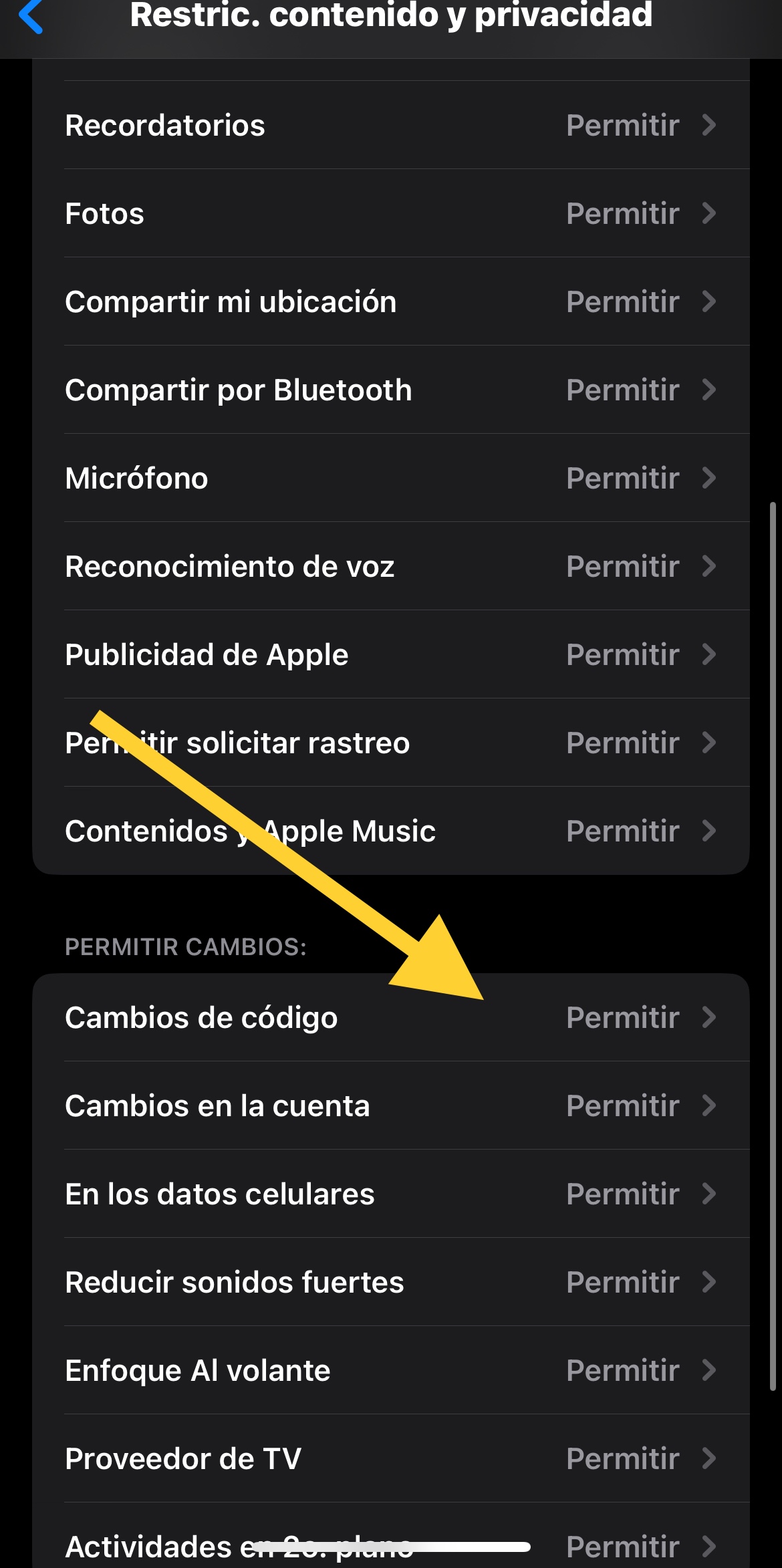The height and width of the screenshot is (1568, 782).
Task: Open Proveedor de TV
Action: pos(391,1459)
